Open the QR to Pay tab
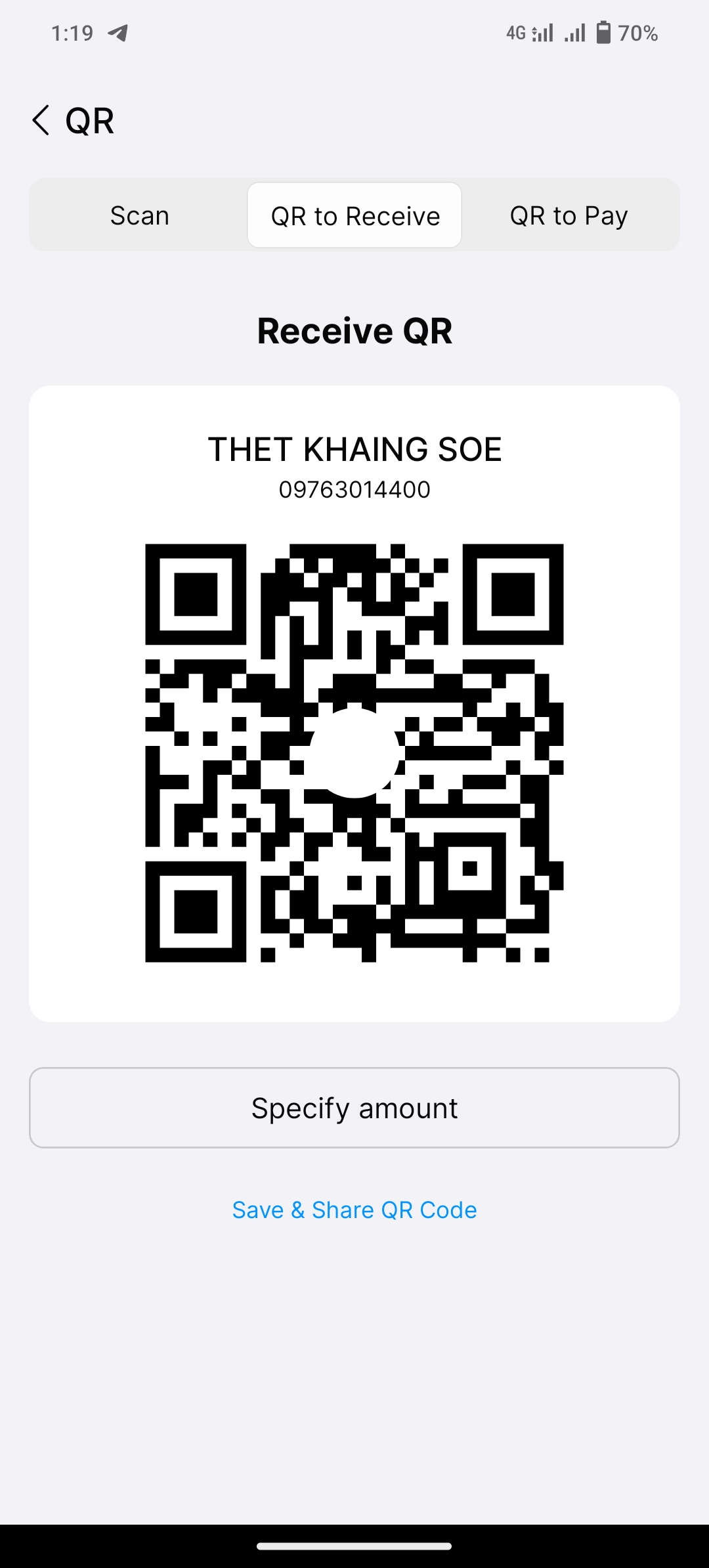709x1568 pixels. 569,215
